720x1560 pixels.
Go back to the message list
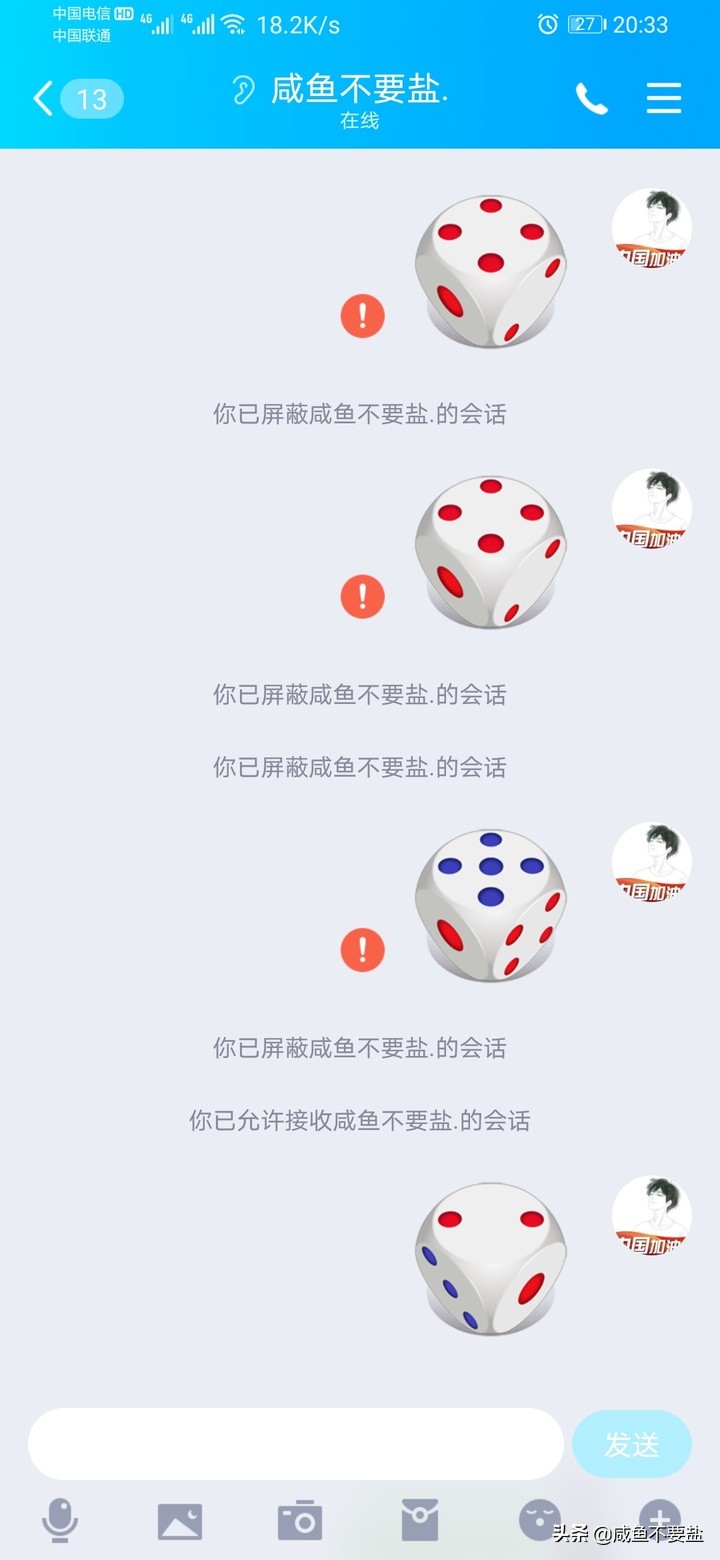click(x=44, y=99)
